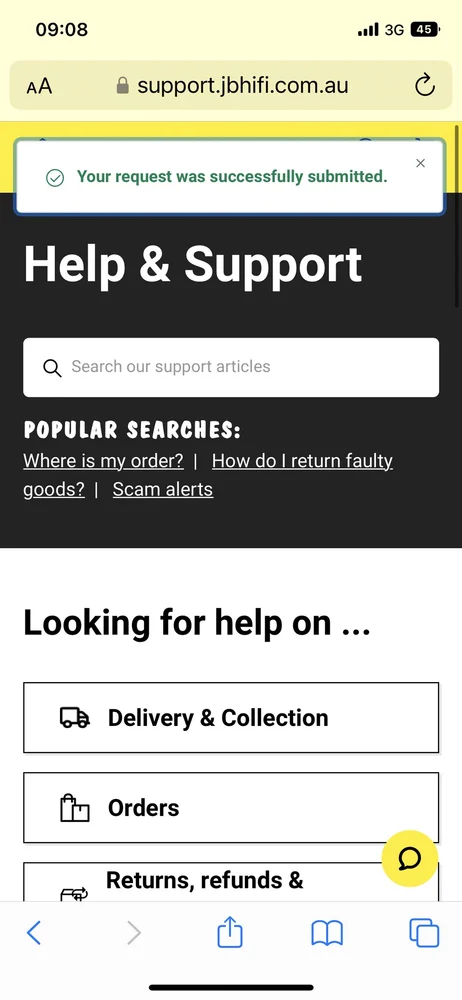
Task: Open the AA reader options menu
Action: point(40,86)
